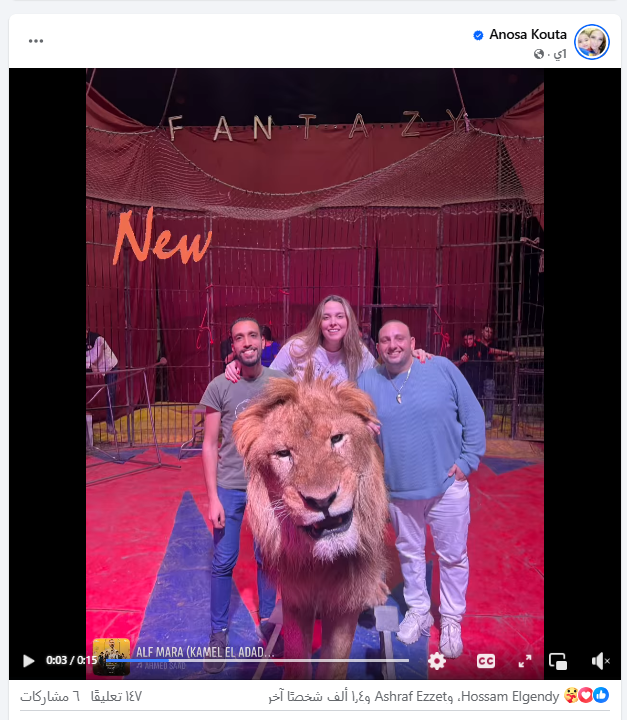Open Anosa Kouta's profile picture
Image resolution: width=627 pixels, height=720 pixels.
[591, 42]
